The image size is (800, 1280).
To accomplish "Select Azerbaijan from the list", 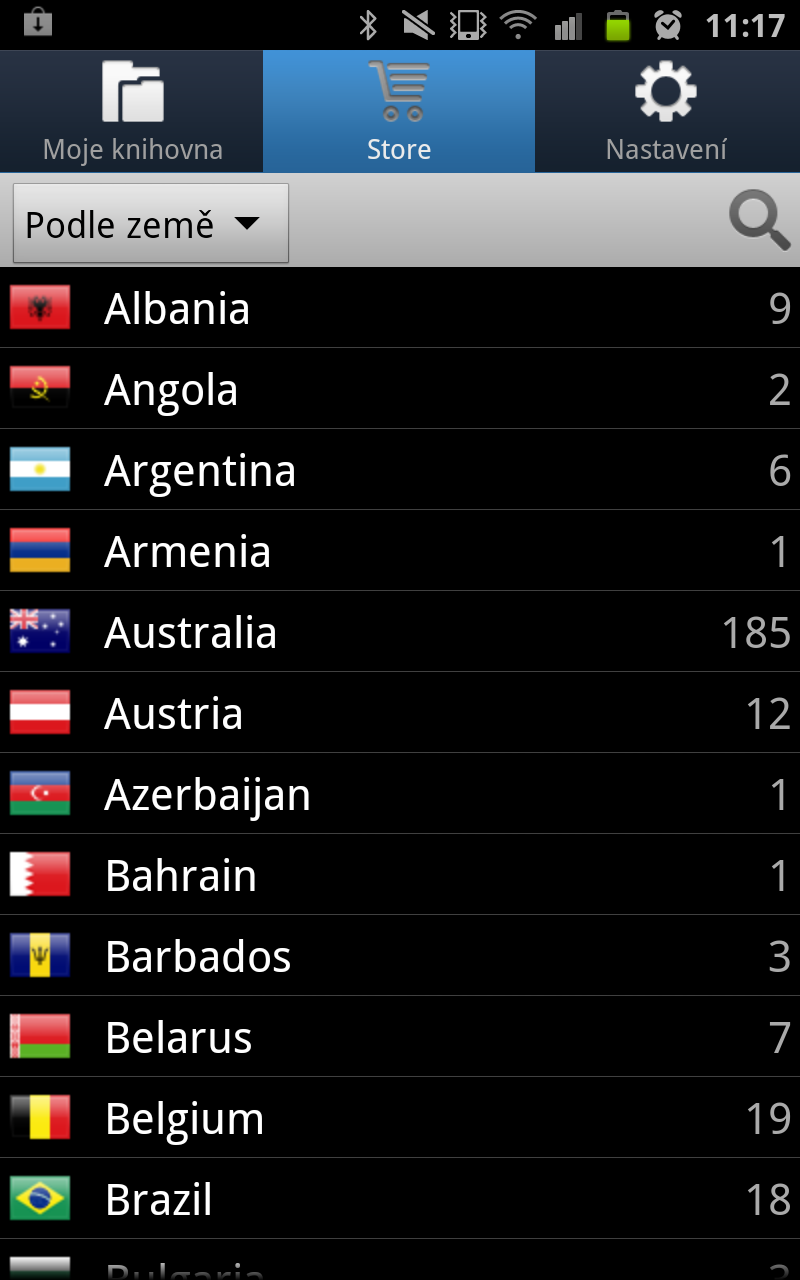I will (x=400, y=794).
